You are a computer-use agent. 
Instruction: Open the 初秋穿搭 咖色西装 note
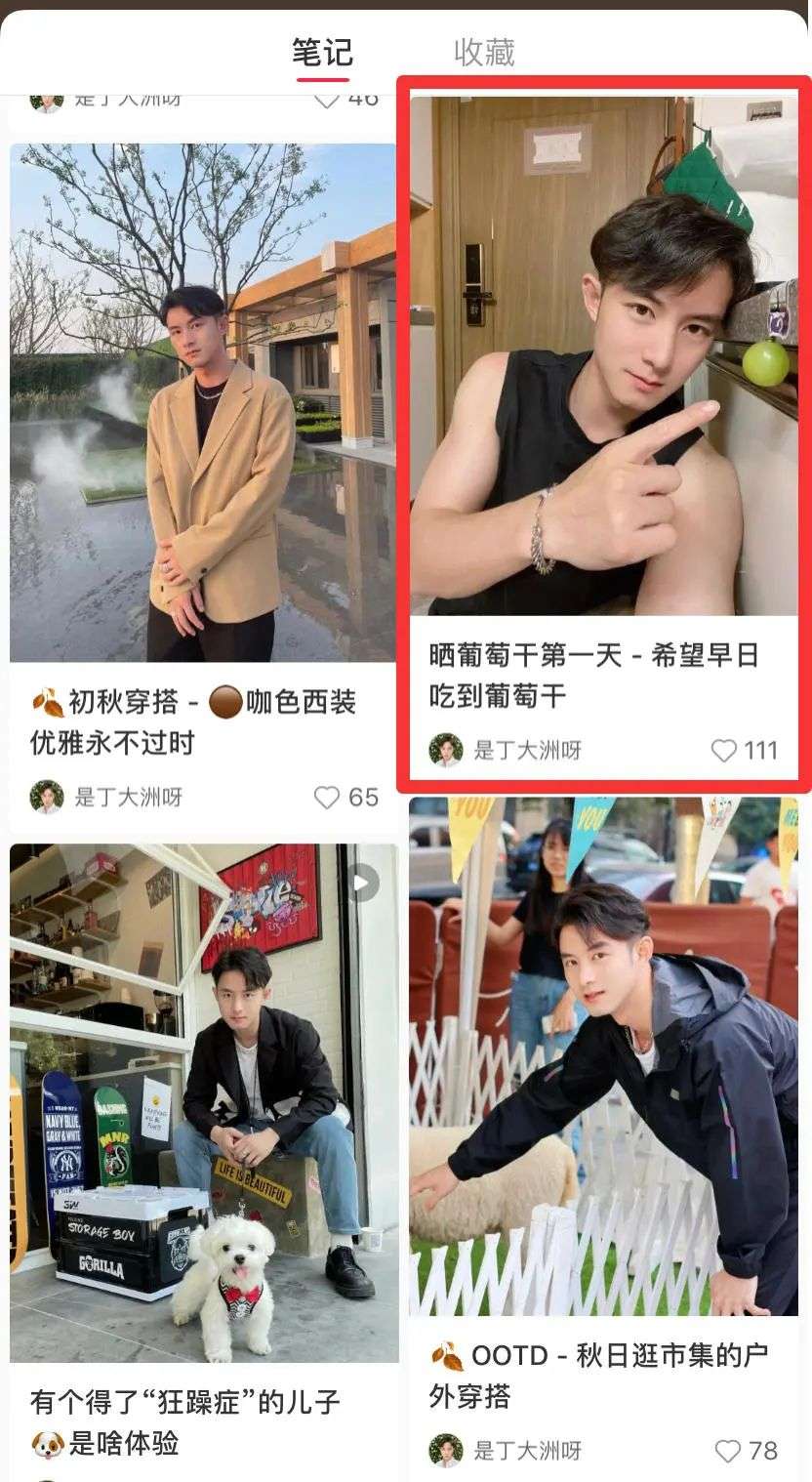coord(203,402)
